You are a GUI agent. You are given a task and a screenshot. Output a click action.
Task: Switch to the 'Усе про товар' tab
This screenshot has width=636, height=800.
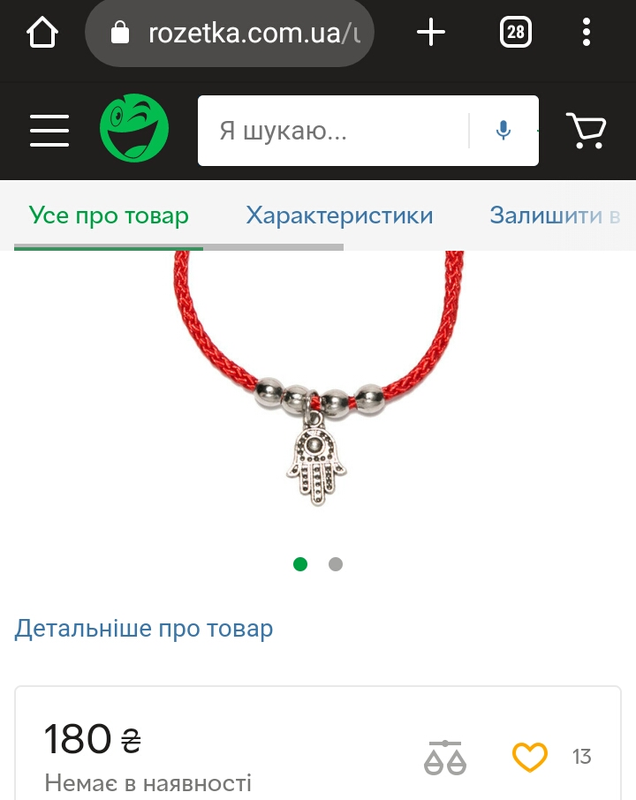point(109,215)
